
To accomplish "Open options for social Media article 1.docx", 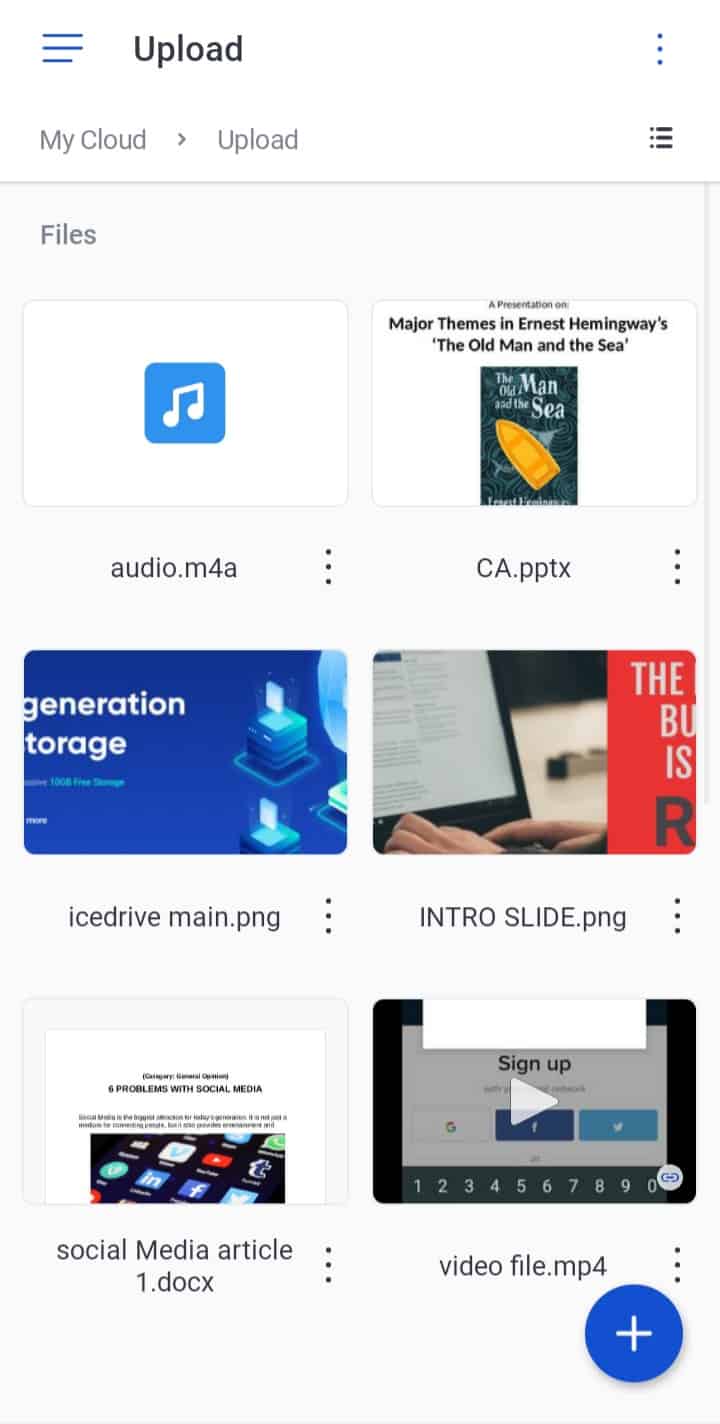I will coord(328,1265).
